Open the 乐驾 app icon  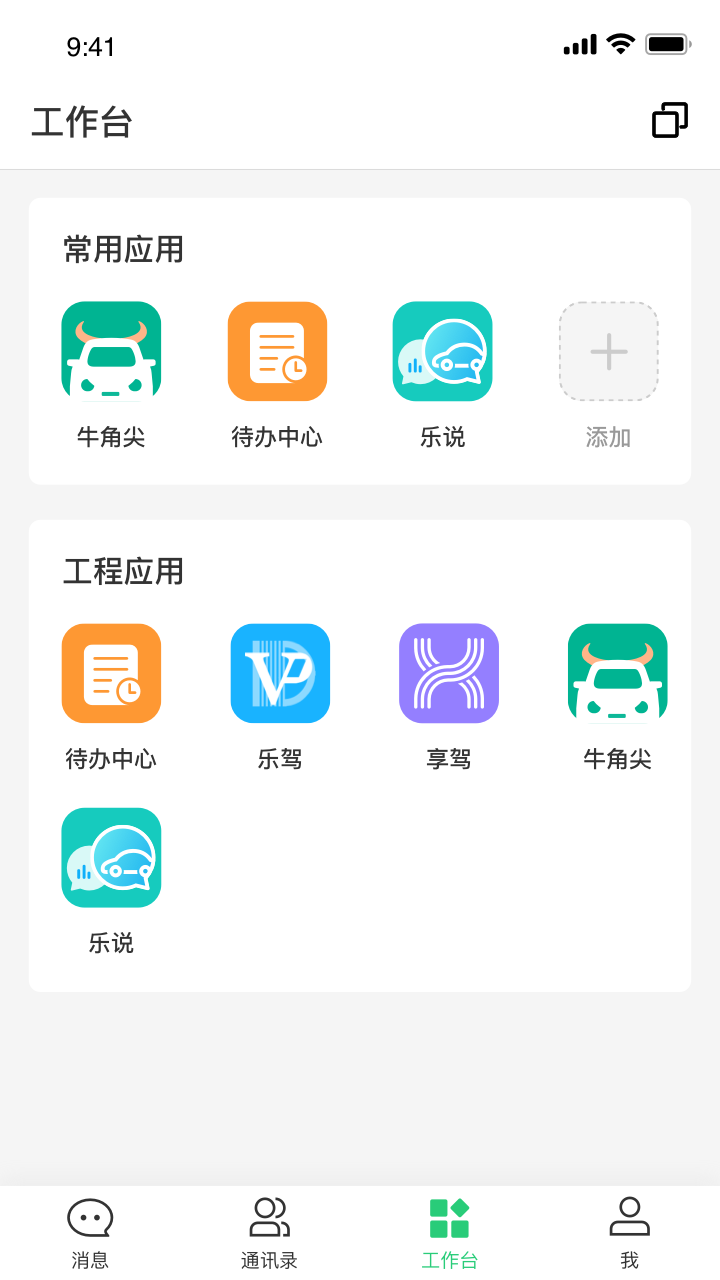click(x=280, y=673)
